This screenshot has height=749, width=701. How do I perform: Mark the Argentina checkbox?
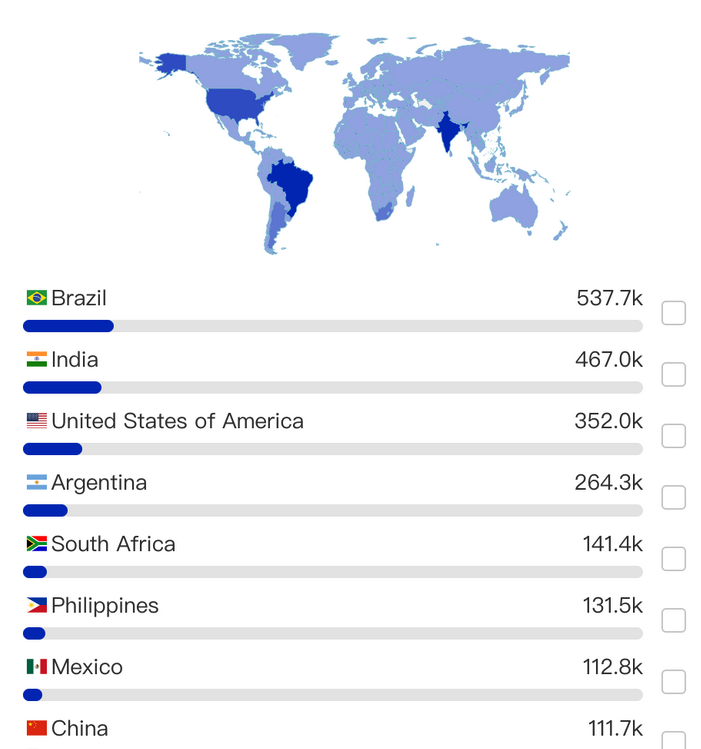tap(674, 498)
